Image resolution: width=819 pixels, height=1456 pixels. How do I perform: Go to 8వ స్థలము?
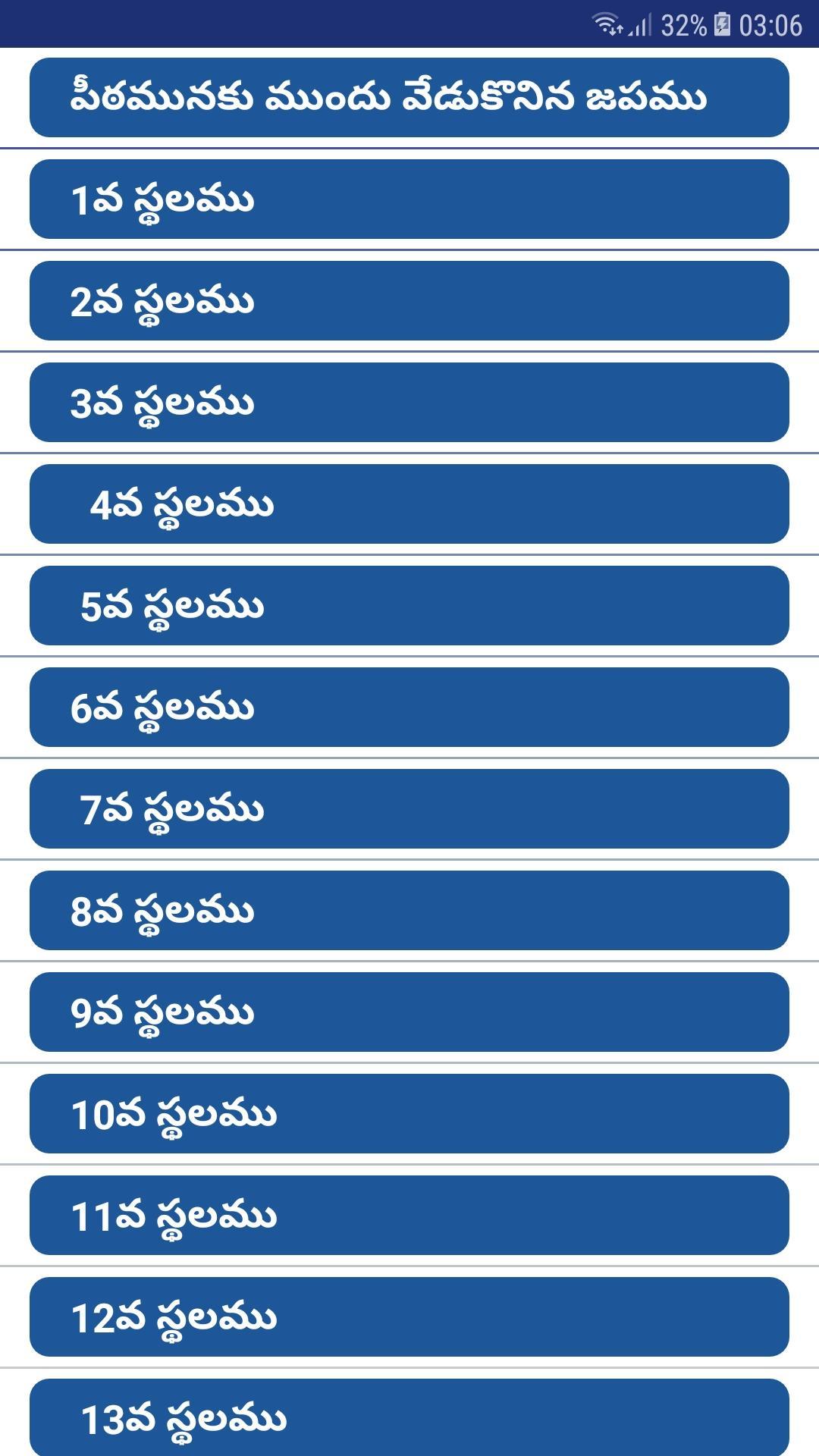coord(409,911)
